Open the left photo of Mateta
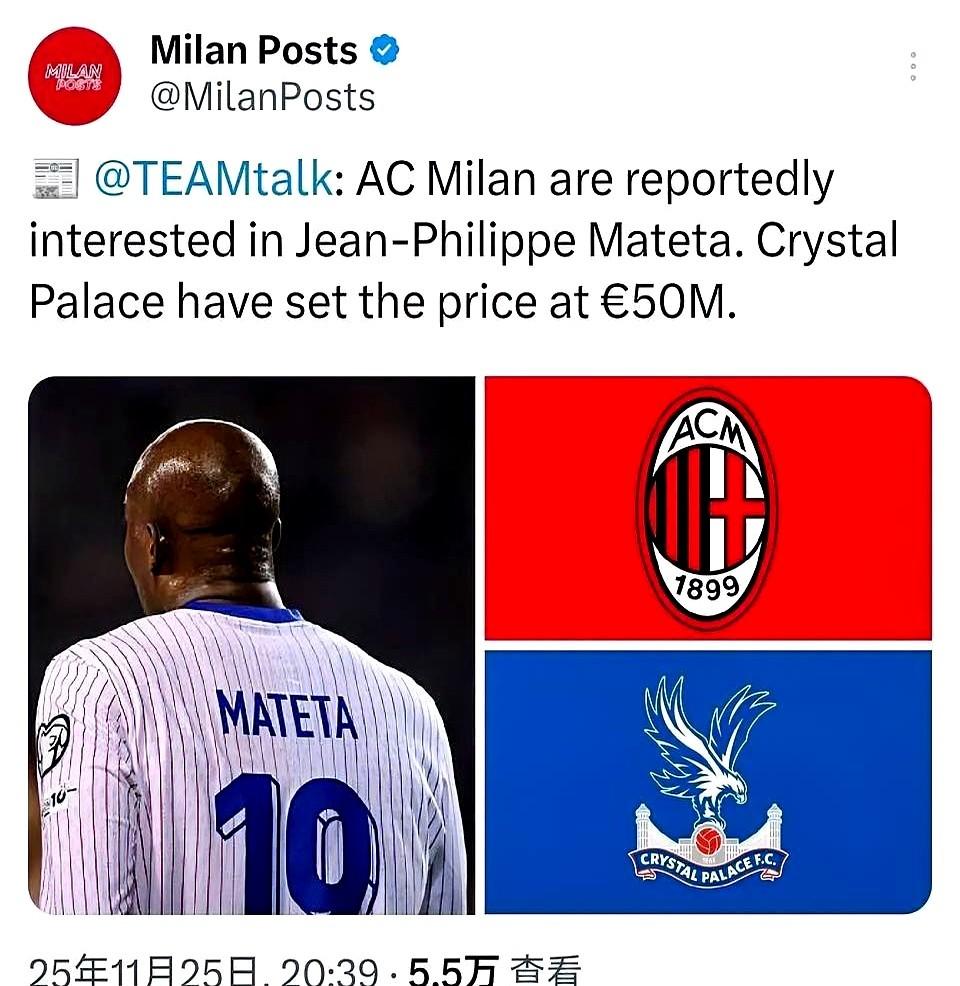This screenshot has width=960, height=986. tap(250, 645)
